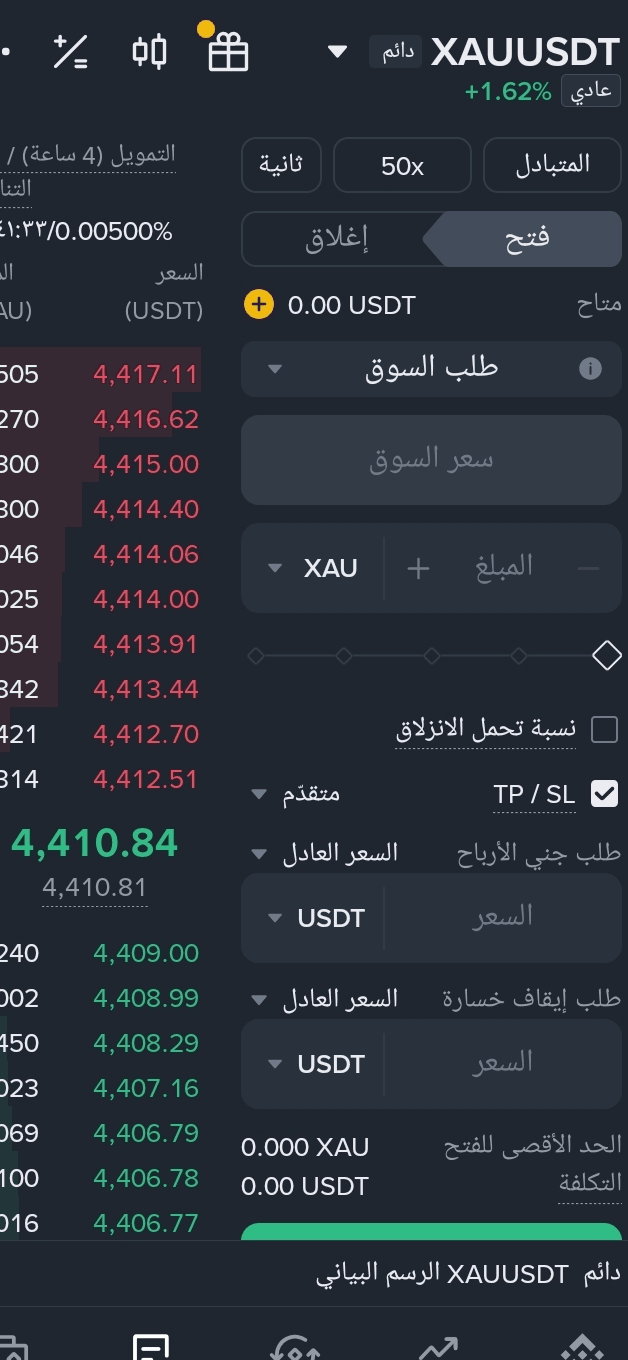
Task: Switch to the إغلاق tab
Action: coord(336,240)
